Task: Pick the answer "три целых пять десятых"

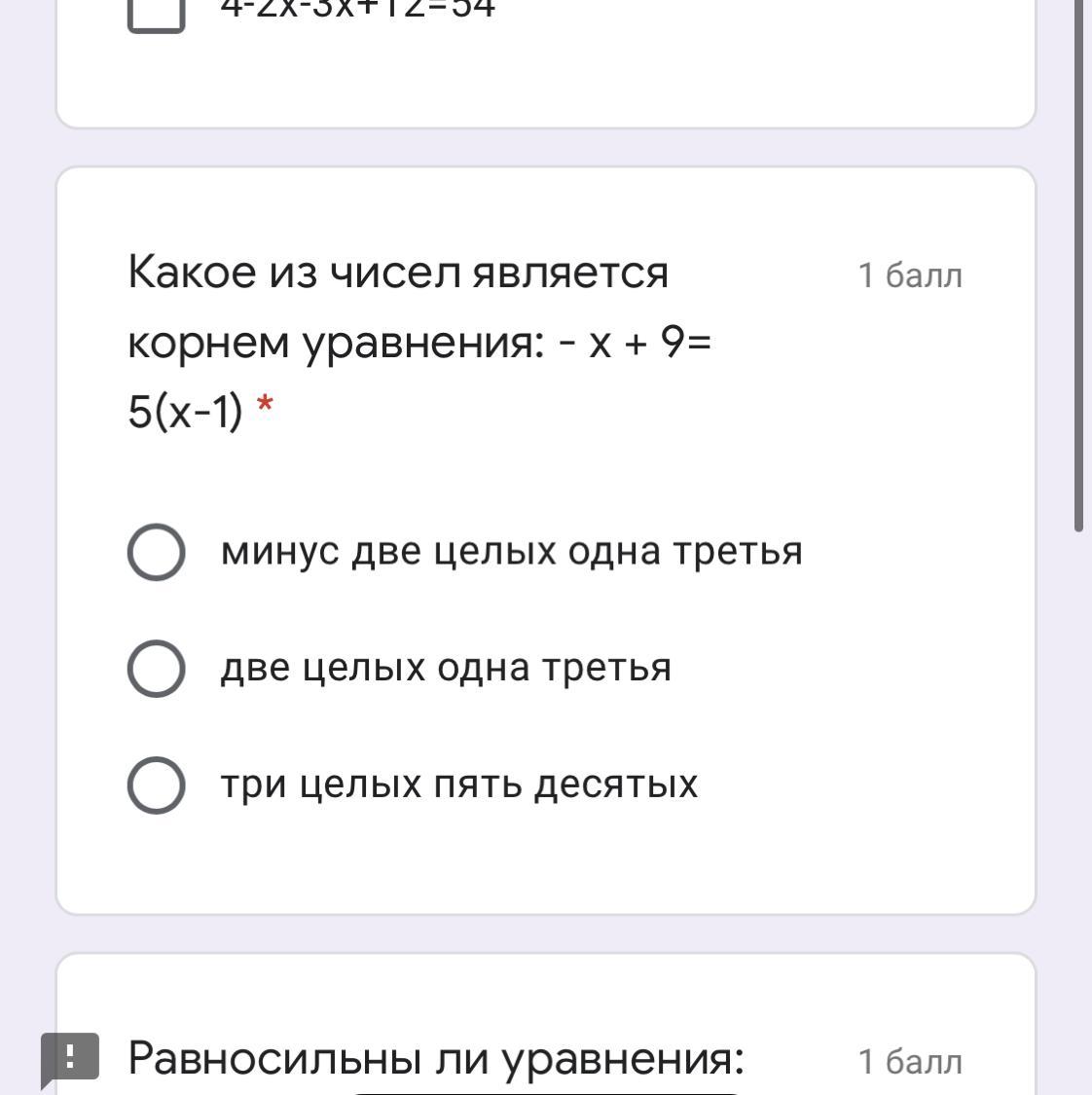Action: 156,785
